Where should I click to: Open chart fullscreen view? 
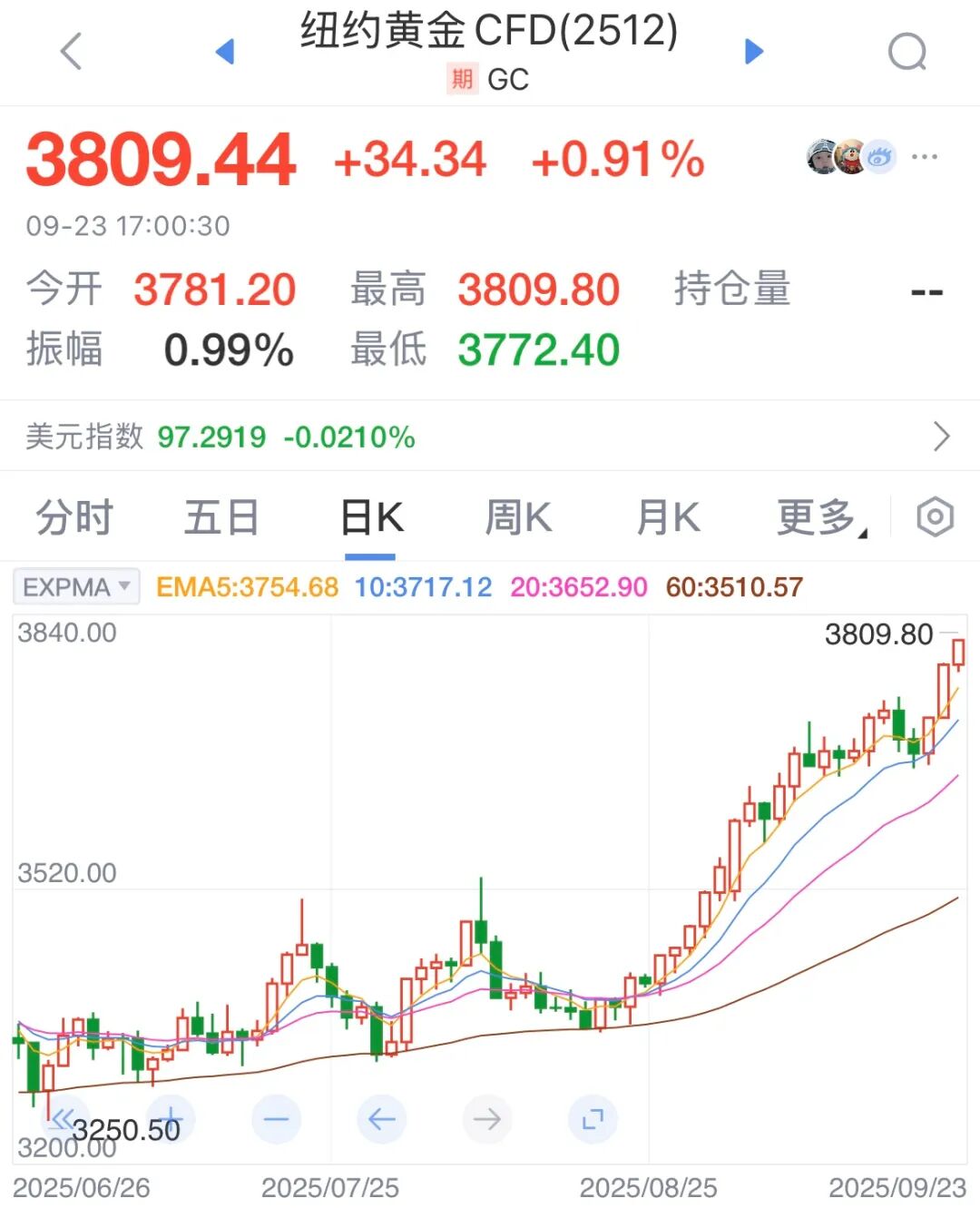point(592,1119)
